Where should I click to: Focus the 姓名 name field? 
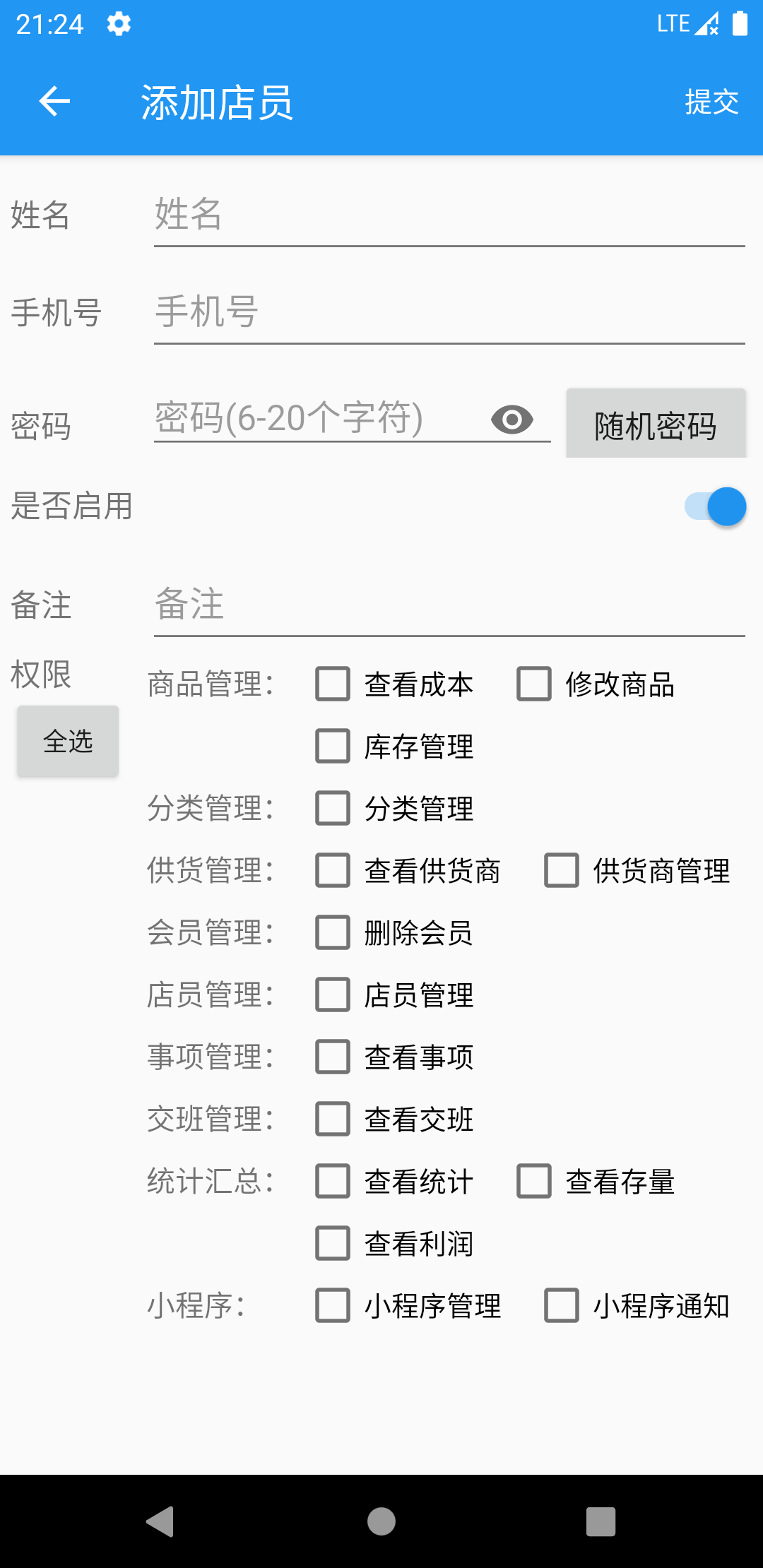[449, 214]
